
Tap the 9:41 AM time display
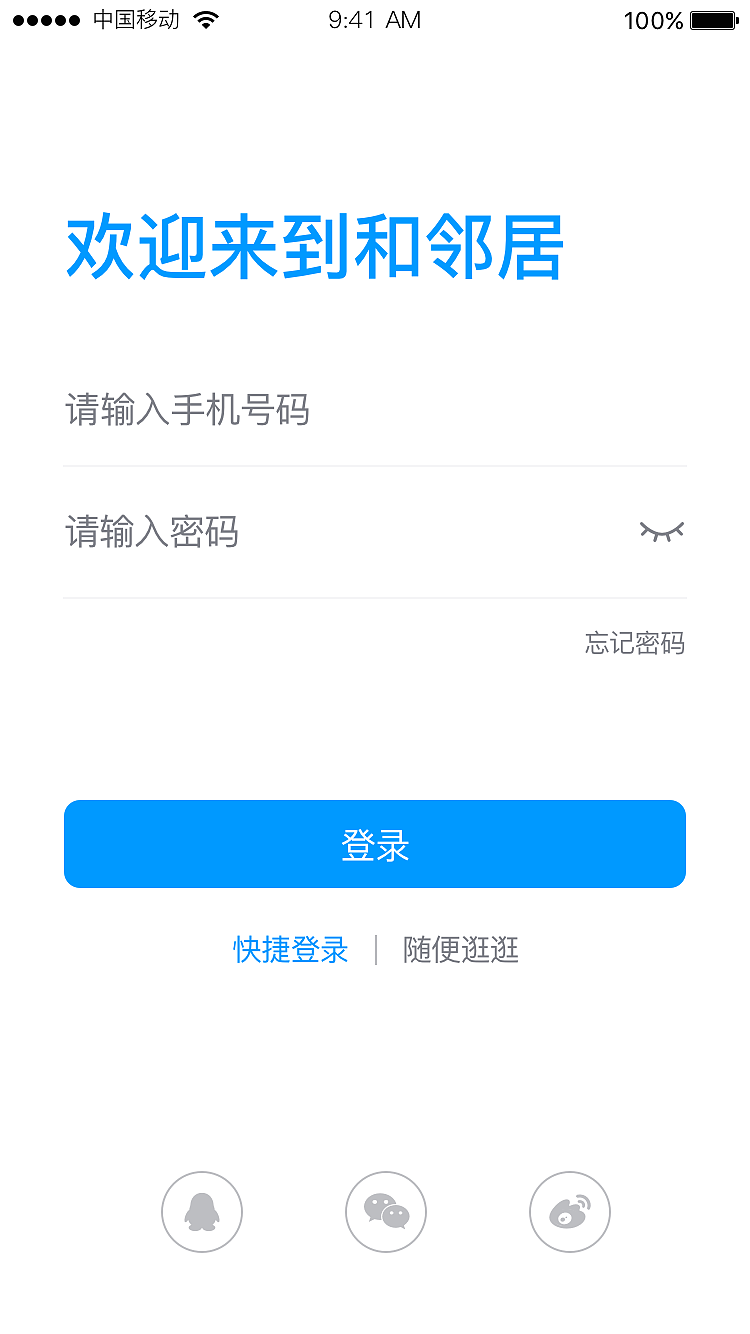pyautogui.click(x=375, y=19)
